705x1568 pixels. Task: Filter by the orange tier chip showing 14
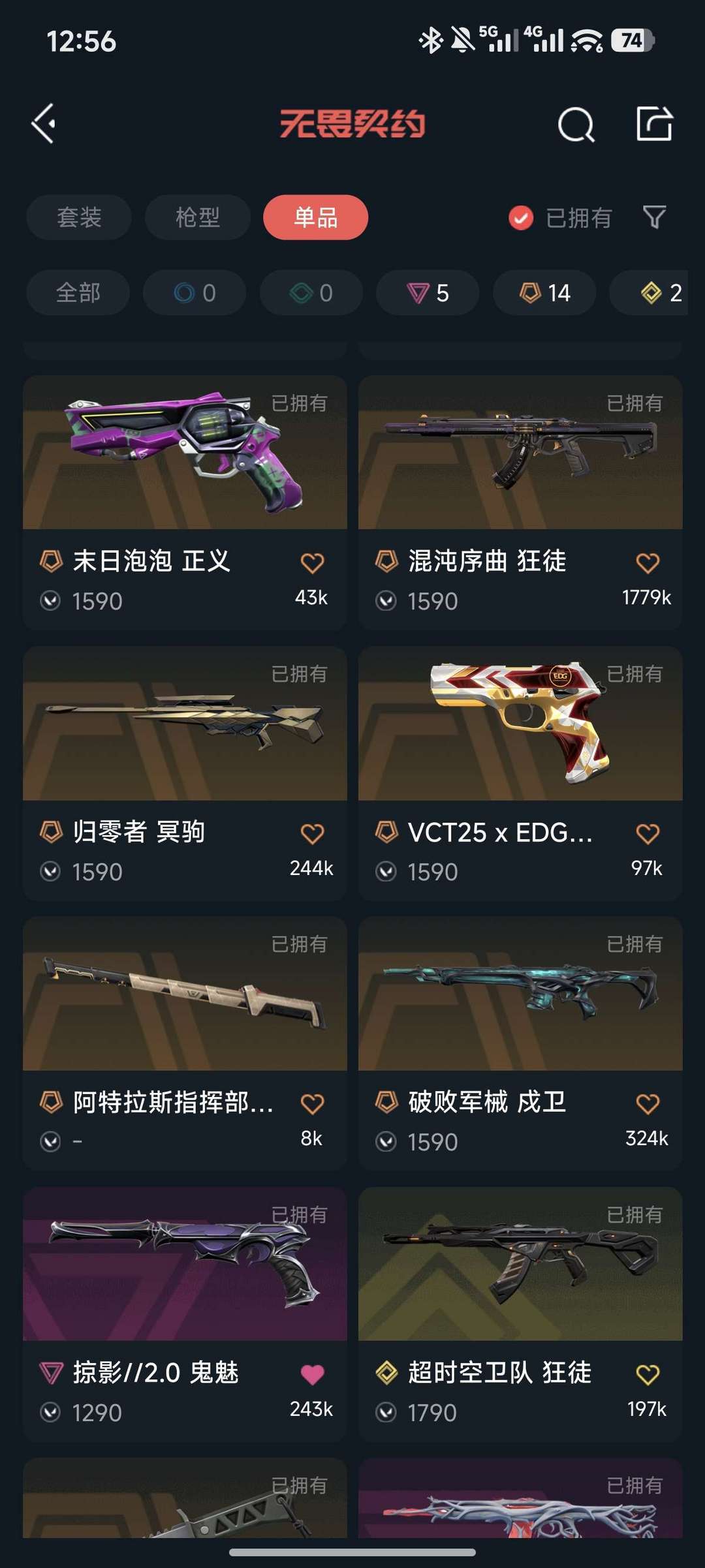point(544,293)
